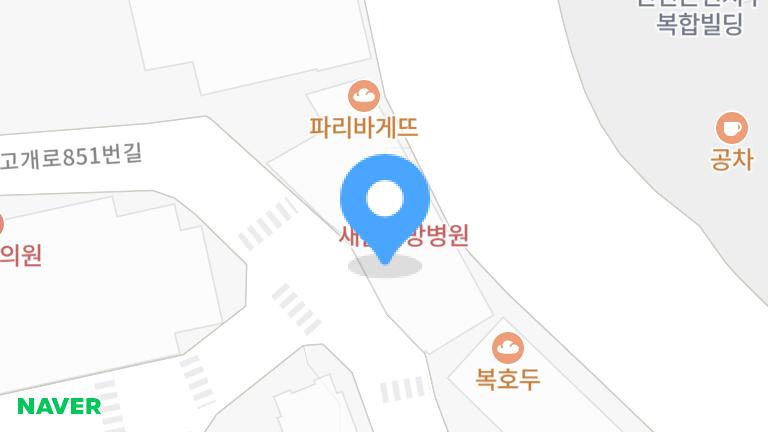768x432 pixels.
Task: Open the 파리바게뜨 bakery place marker
Action: pyautogui.click(x=364, y=96)
